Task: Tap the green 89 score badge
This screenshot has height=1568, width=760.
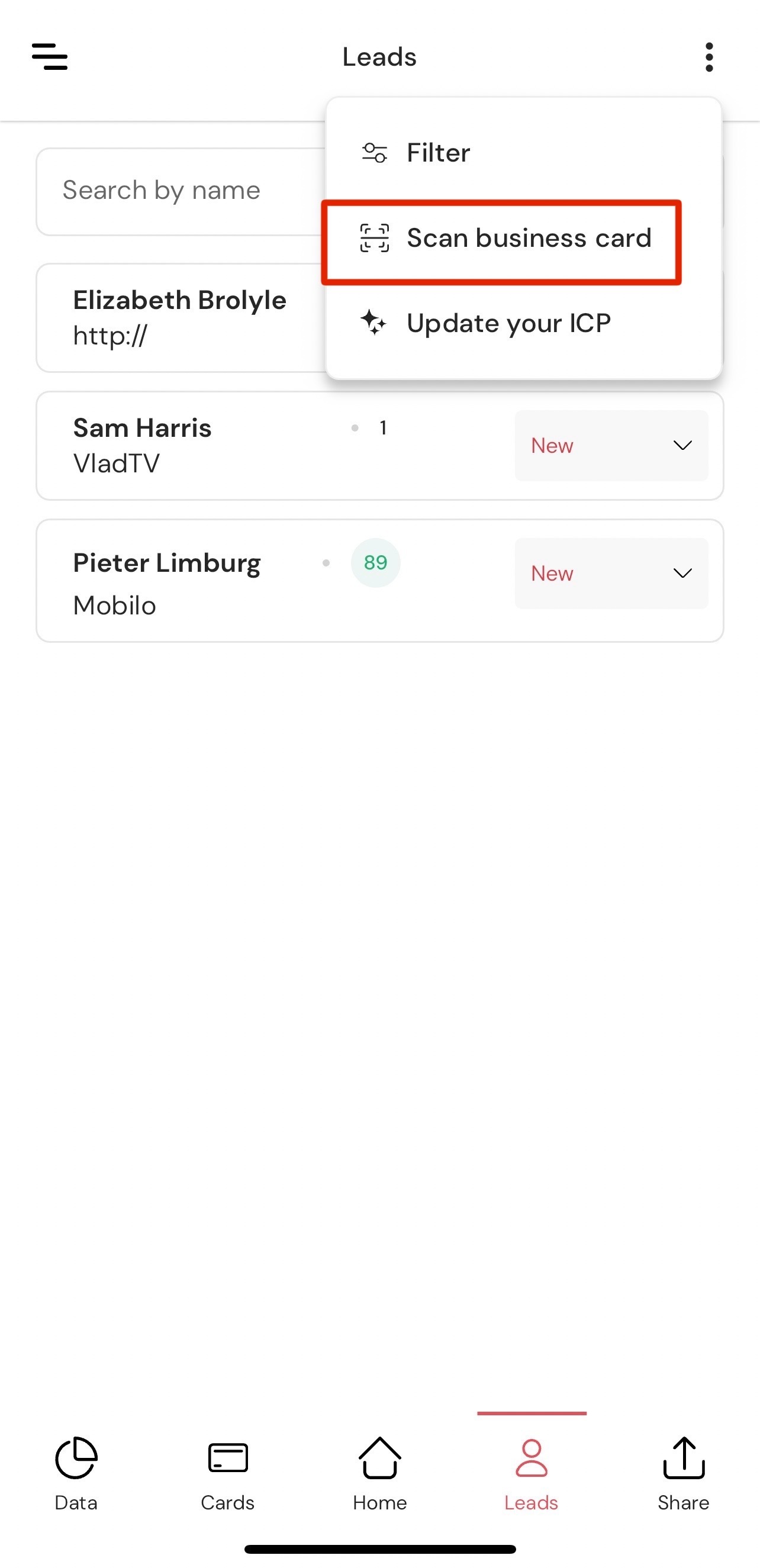Action: click(375, 563)
